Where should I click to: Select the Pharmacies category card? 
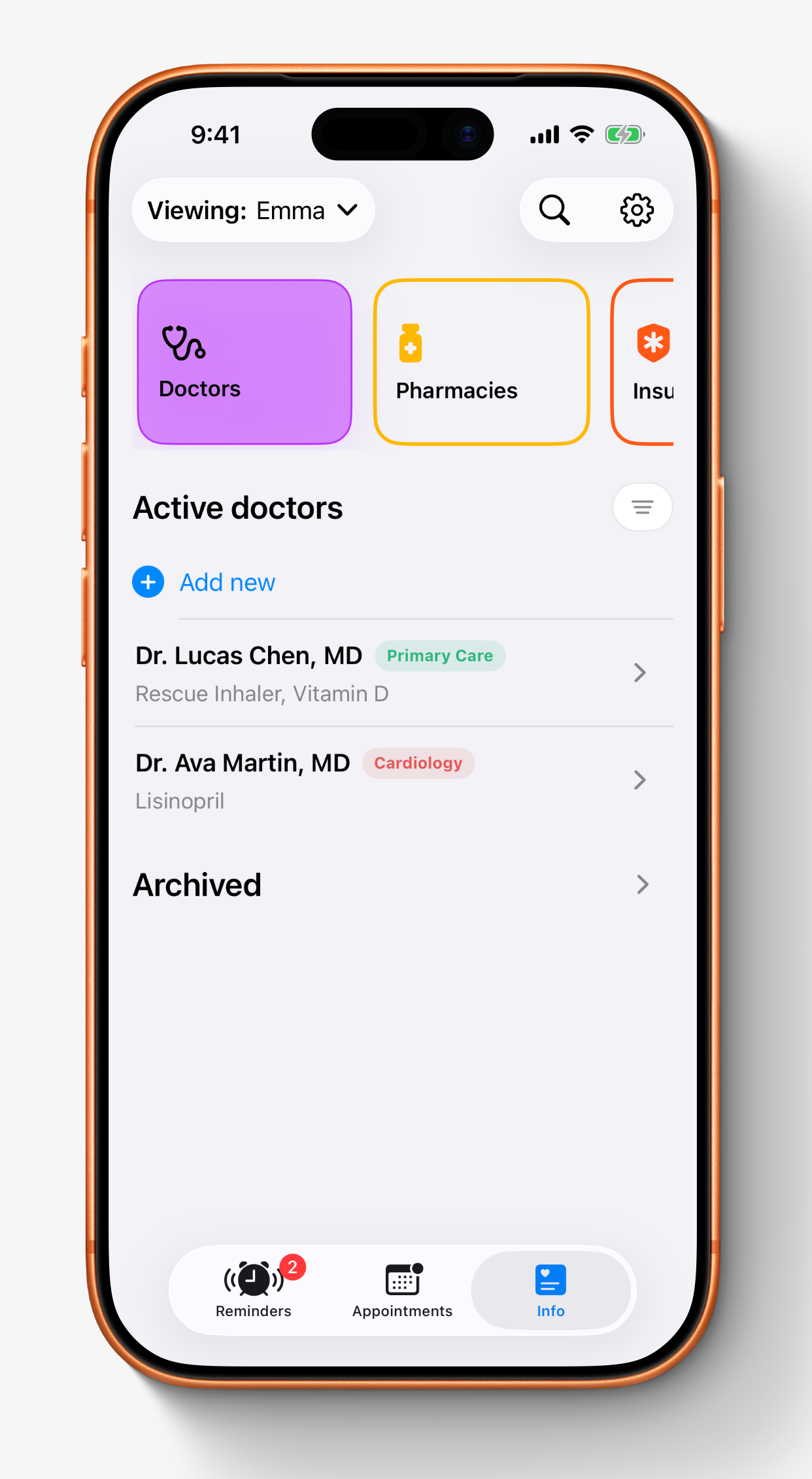482,362
